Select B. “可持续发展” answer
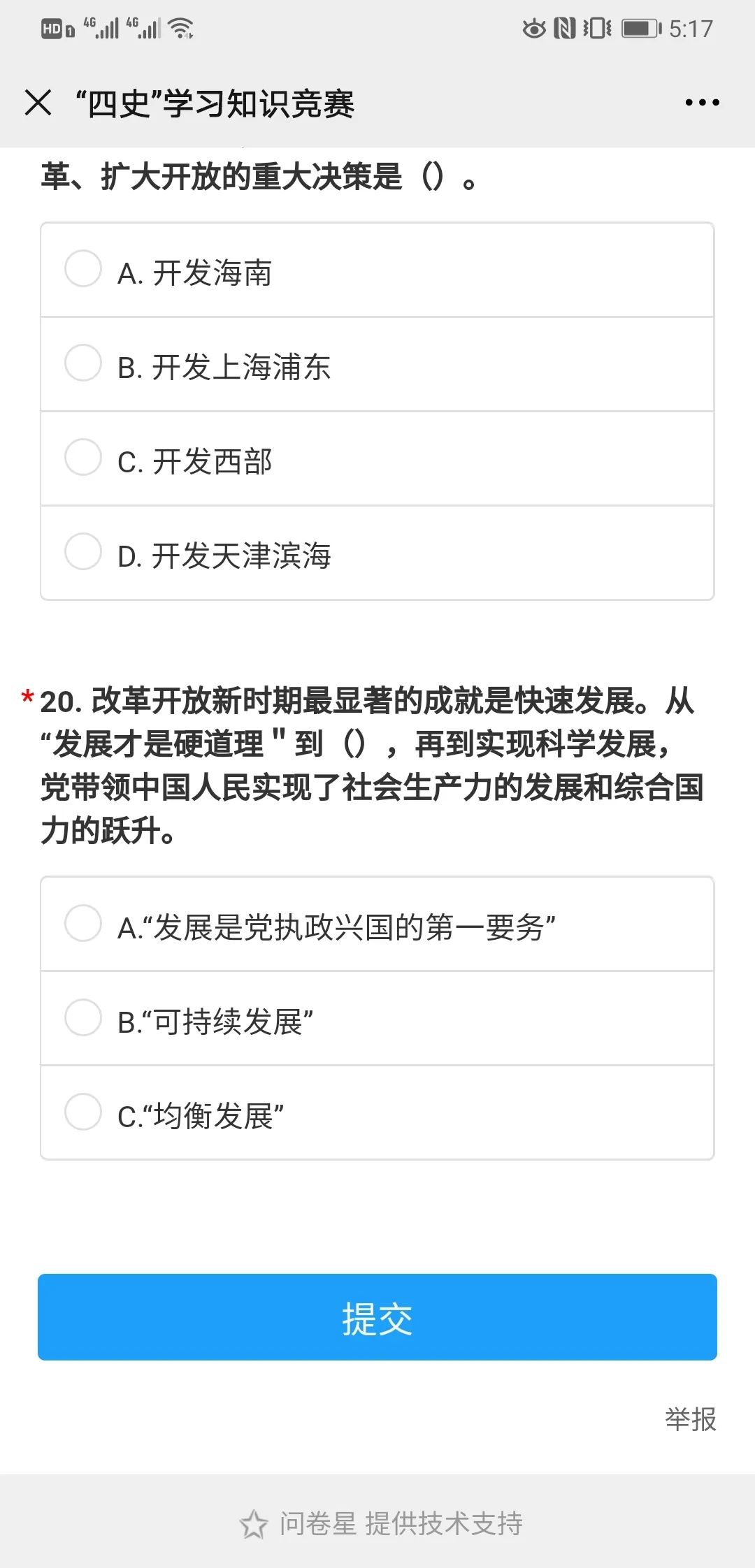This screenshot has height=1568, width=755. (x=83, y=1017)
